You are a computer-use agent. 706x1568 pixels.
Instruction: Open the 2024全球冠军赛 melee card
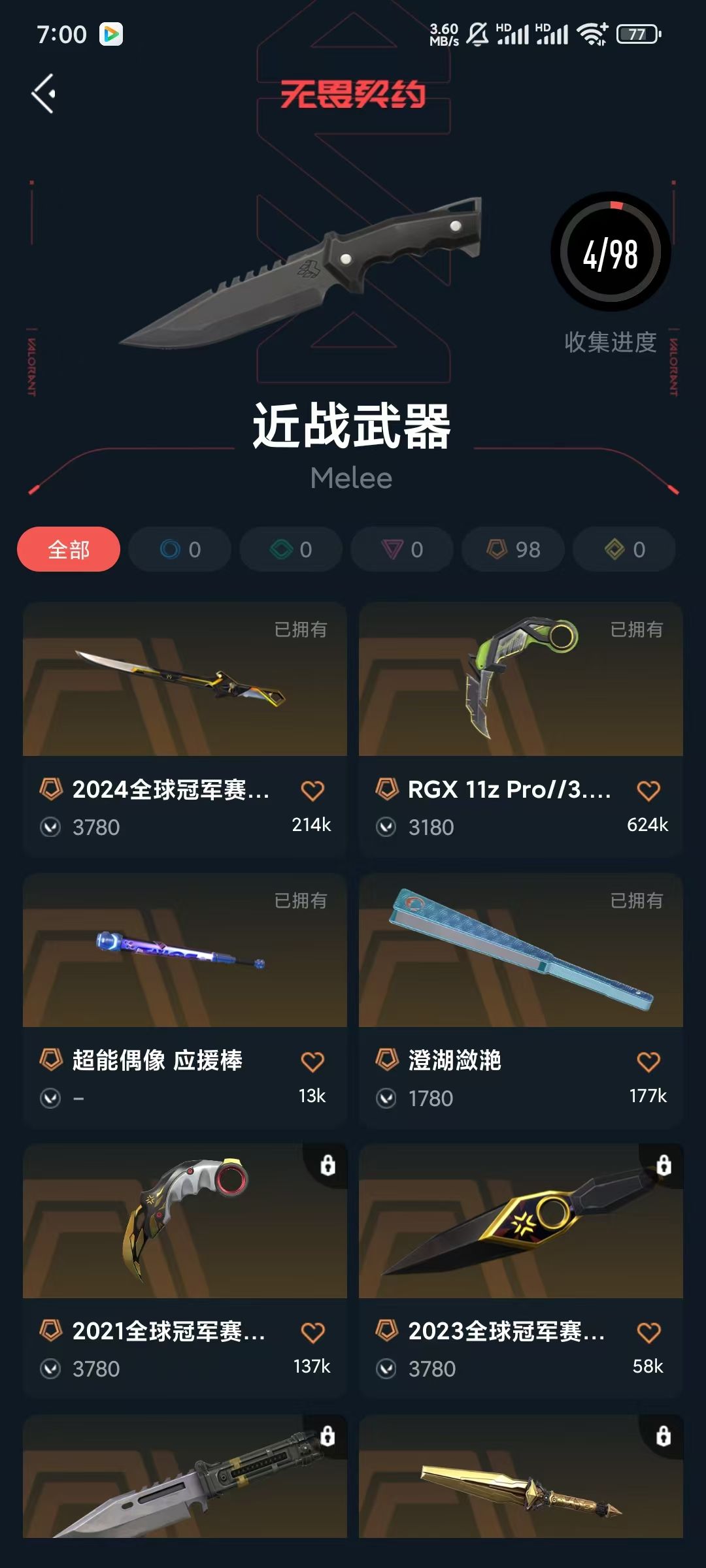tap(185, 729)
